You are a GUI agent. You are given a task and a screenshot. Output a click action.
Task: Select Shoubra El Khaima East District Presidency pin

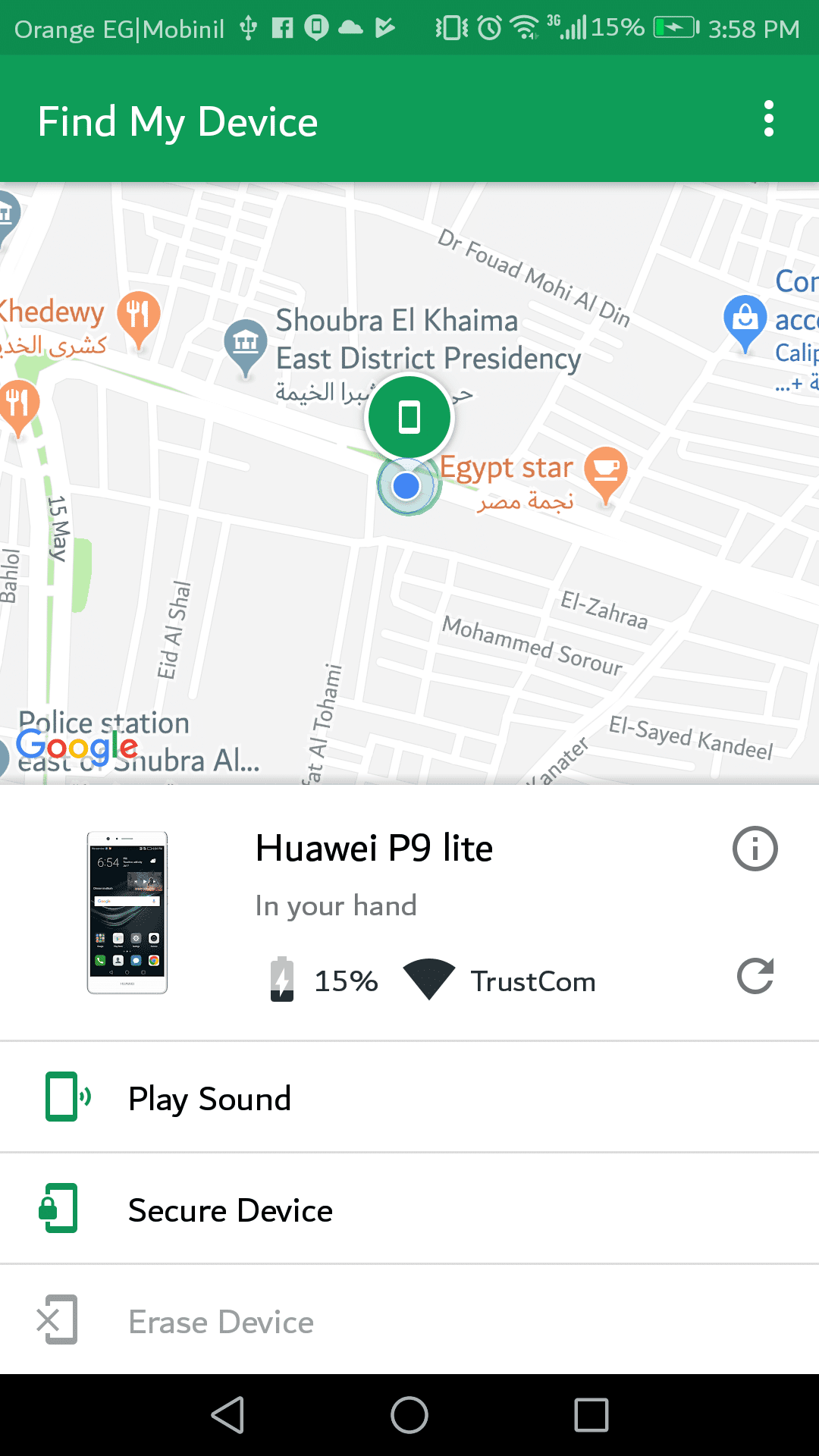point(245,347)
